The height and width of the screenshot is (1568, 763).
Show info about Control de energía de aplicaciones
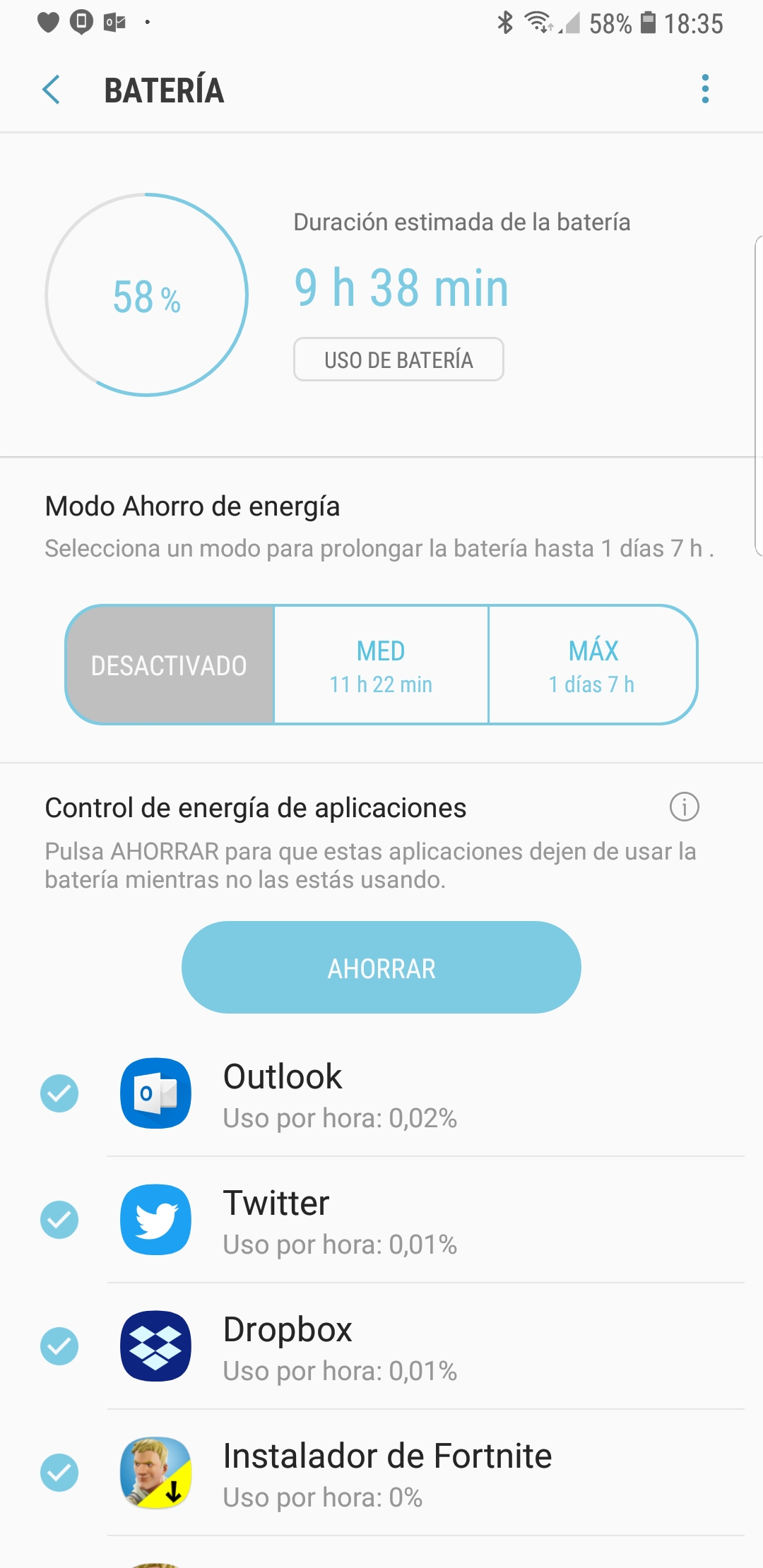(684, 807)
